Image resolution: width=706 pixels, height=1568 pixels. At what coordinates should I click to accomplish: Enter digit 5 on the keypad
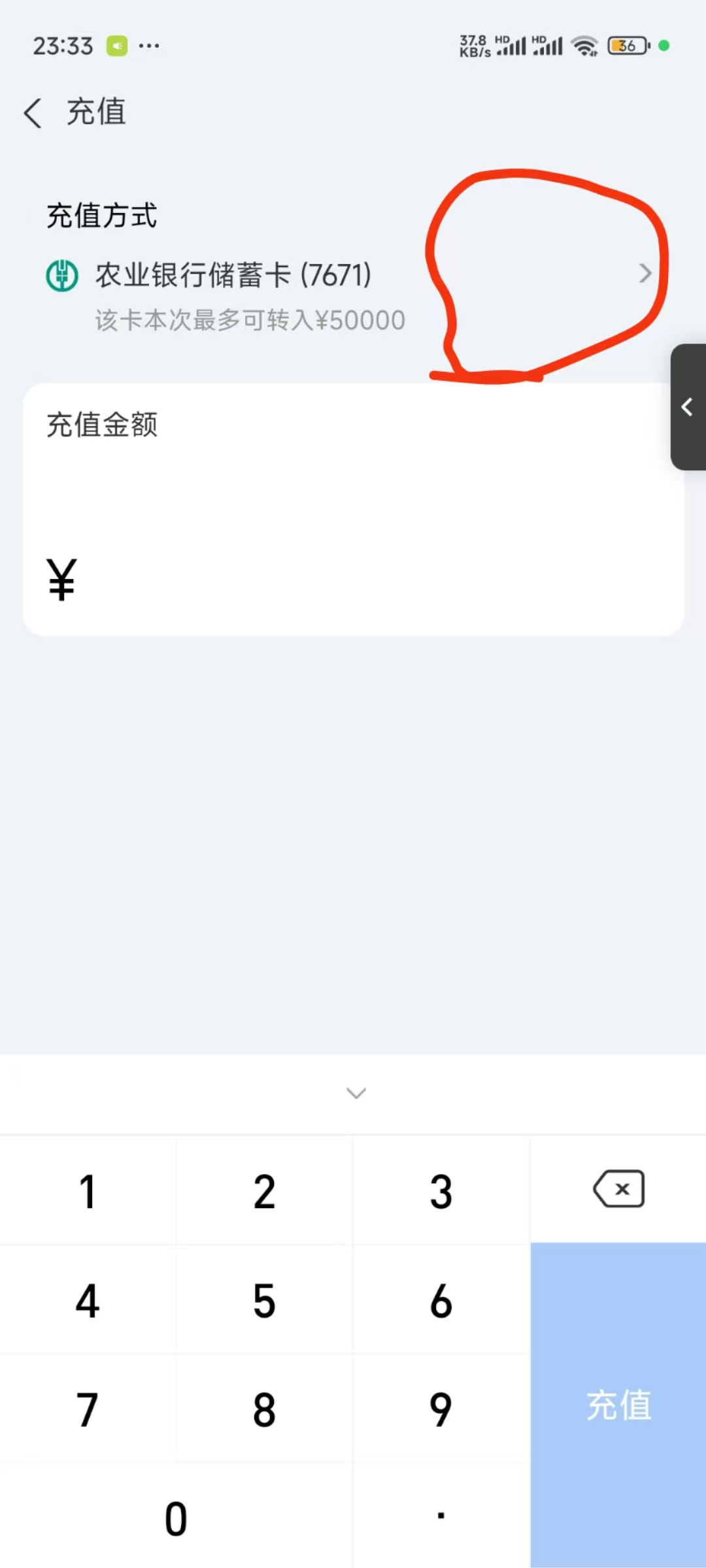pyautogui.click(x=264, y=1301)
